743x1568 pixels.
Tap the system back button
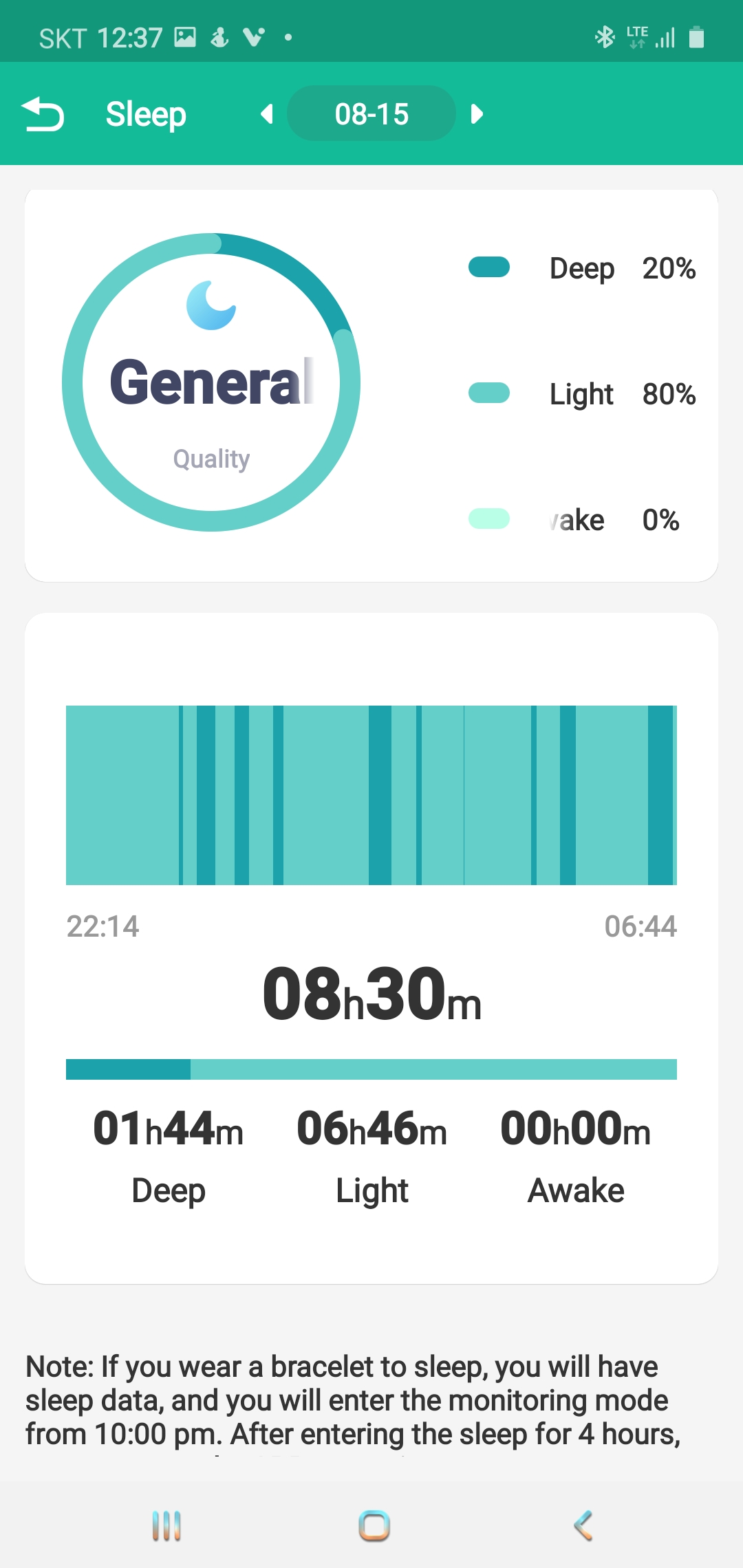pyautogui.click(x=583, y=1526)
